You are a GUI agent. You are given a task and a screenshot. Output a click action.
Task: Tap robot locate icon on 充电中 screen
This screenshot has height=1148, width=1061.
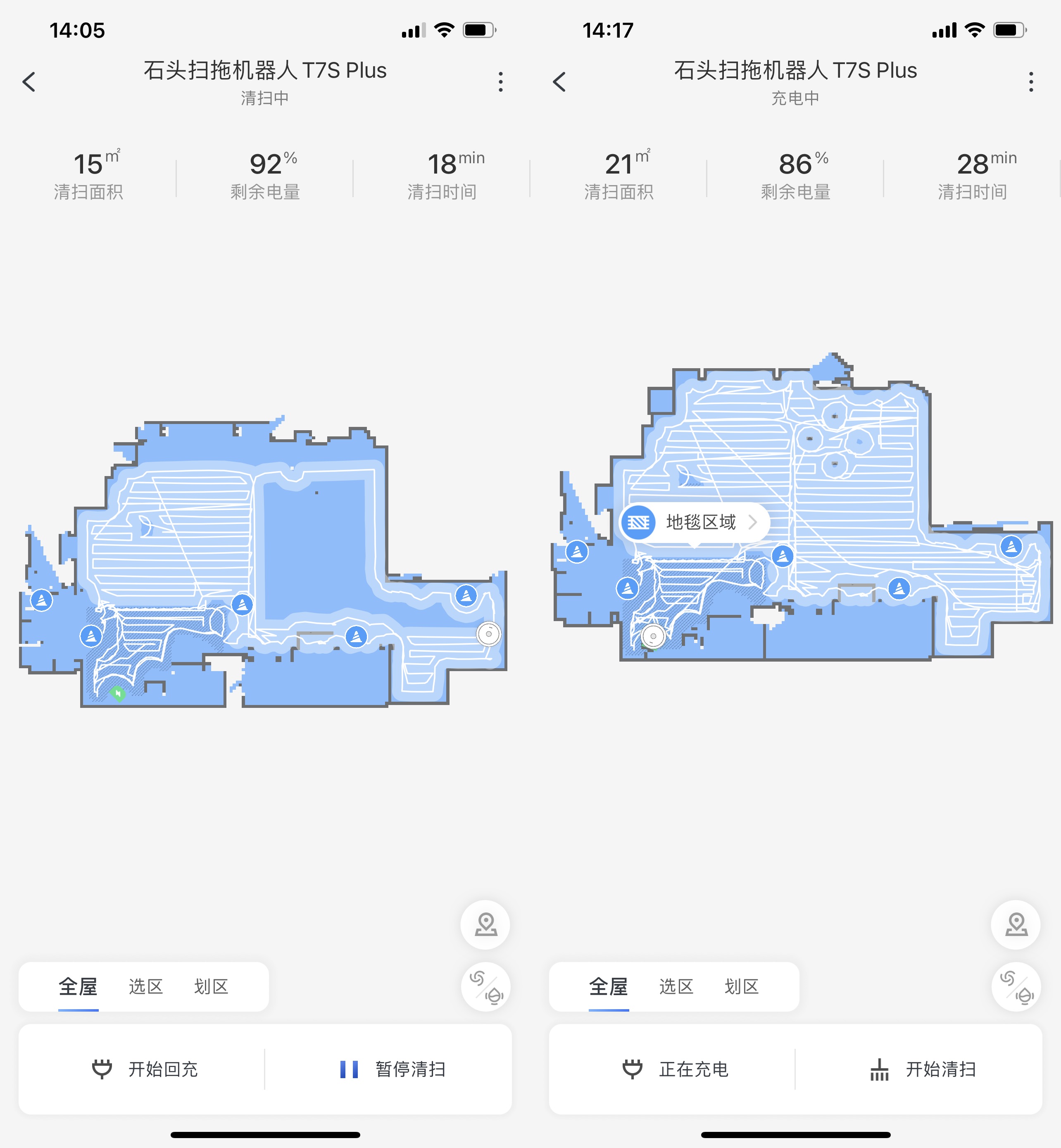1016,924
